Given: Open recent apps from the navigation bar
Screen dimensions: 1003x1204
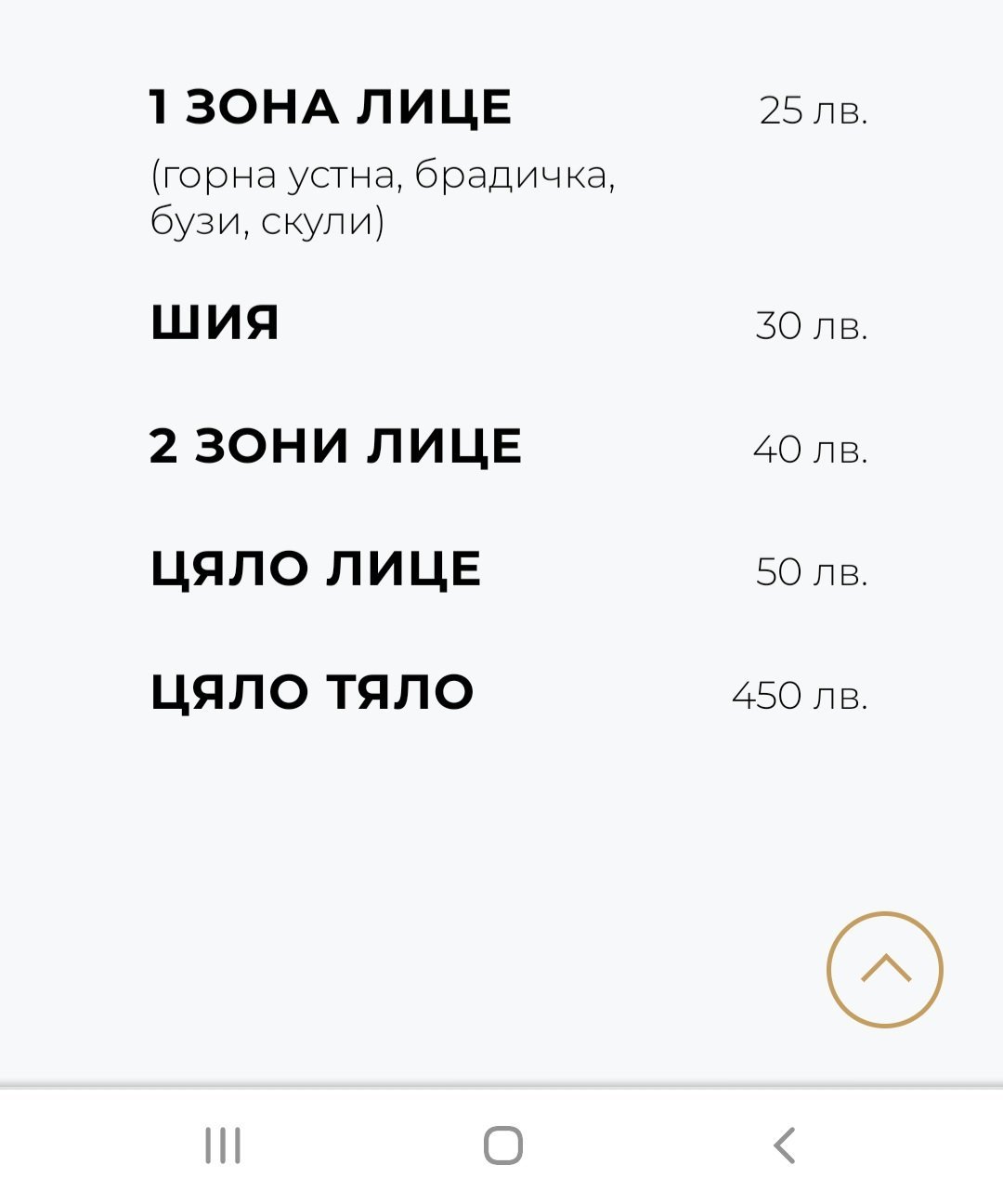Looking at the screenshot, I should (223, 1145).
